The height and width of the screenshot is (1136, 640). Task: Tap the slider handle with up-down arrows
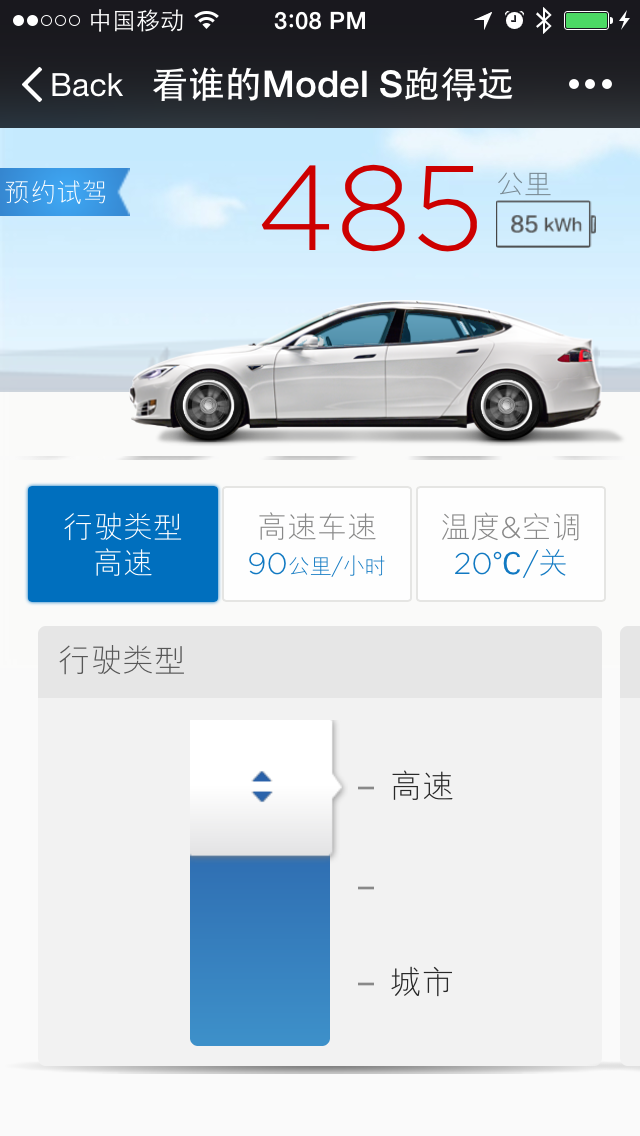(262, 787)
